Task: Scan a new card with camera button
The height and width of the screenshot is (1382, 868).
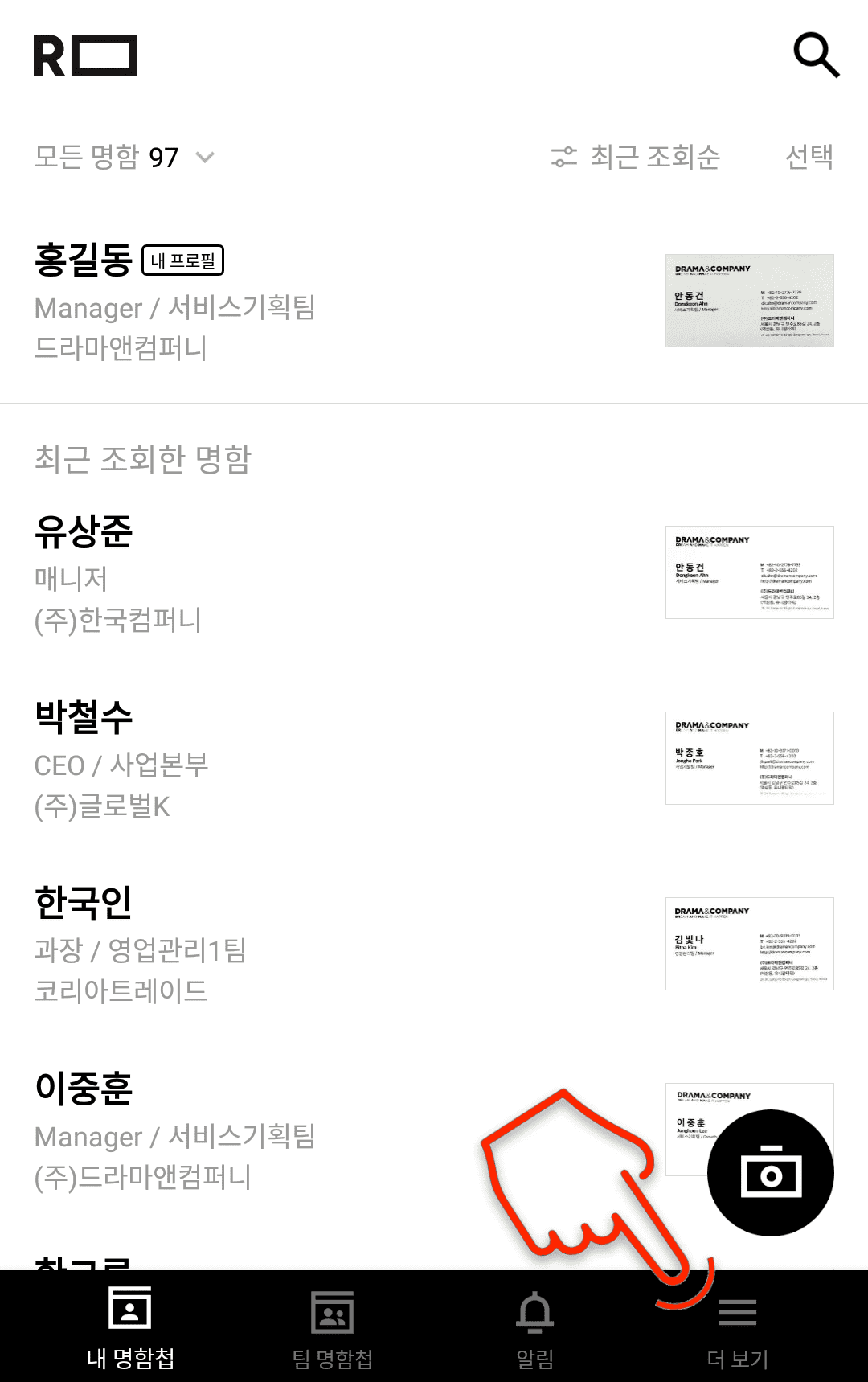Action: (770, 1173)
